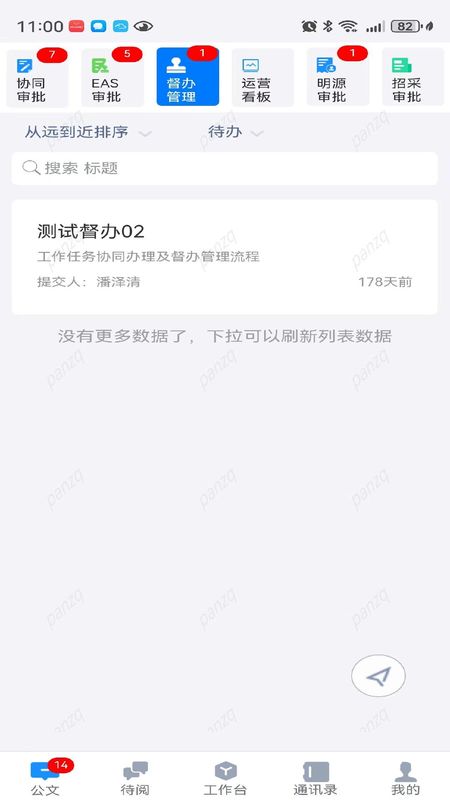Open the 工作台 bottom tab
This screenshot has width=450, height=800.
click(x=225, y=779)
